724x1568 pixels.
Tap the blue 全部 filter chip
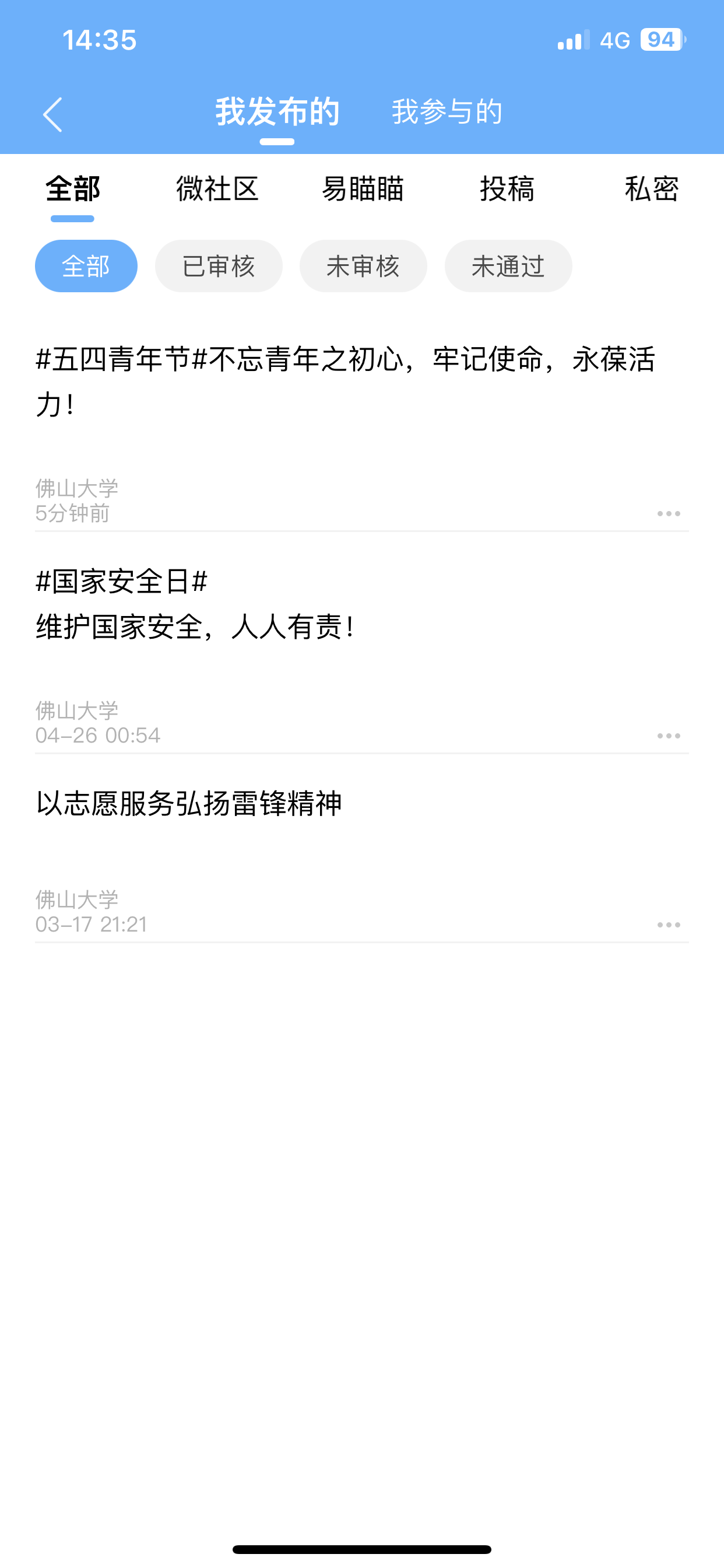(x=86, y=266)
